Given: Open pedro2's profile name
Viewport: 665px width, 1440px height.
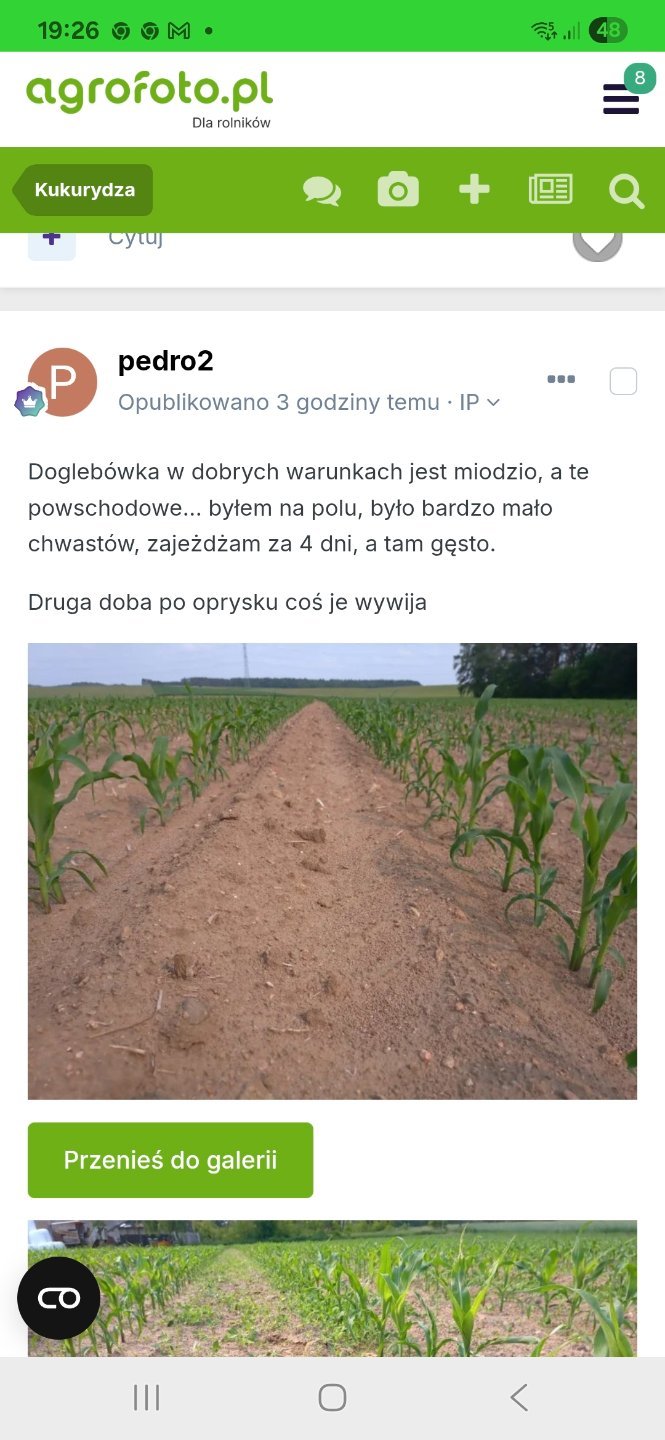Looking at the screenshot, I should coord(166,361).
